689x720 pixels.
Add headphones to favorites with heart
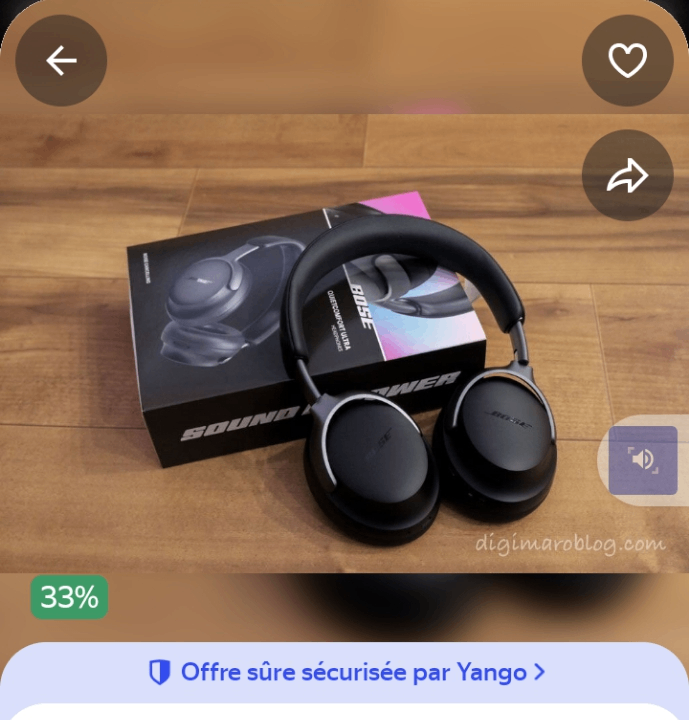627,61
